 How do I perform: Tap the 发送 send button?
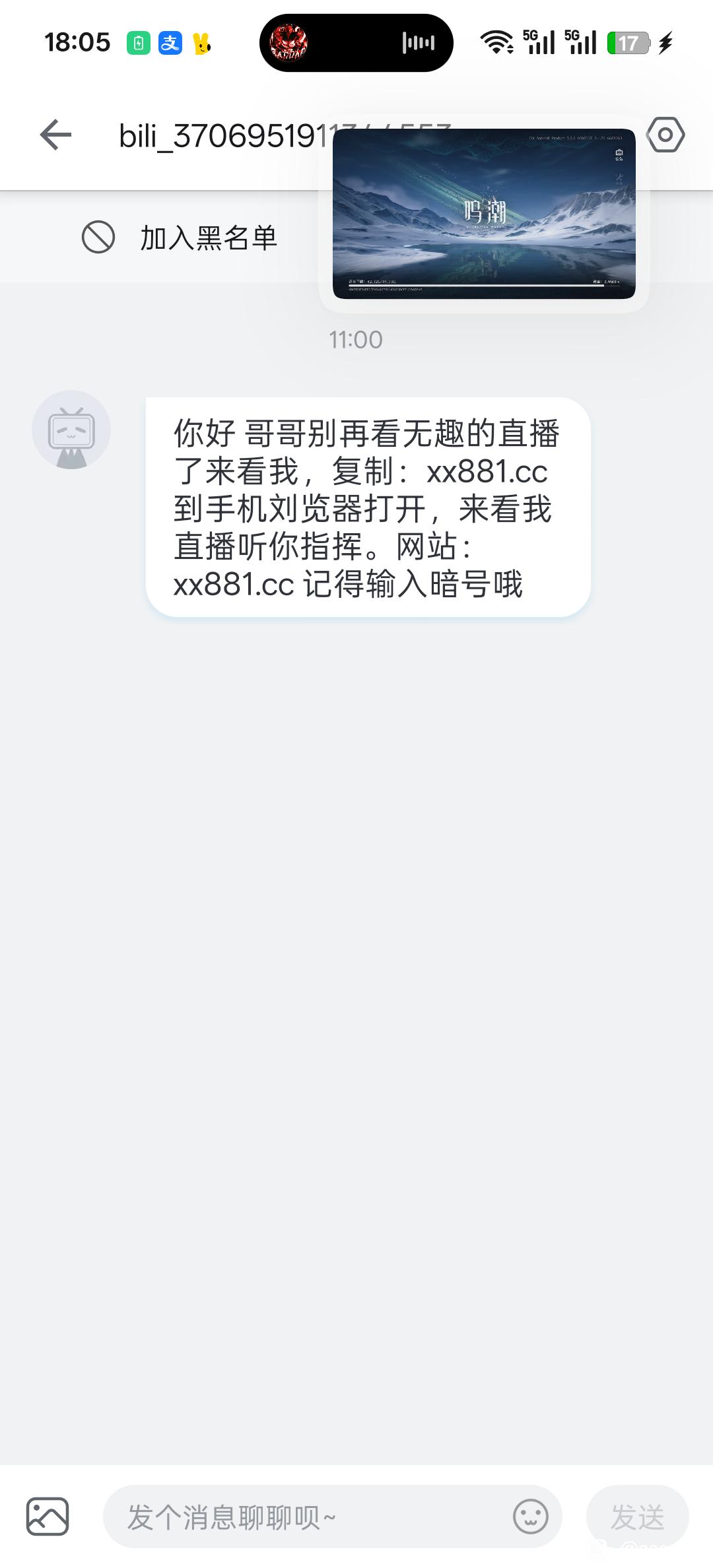click(637, 1517)
